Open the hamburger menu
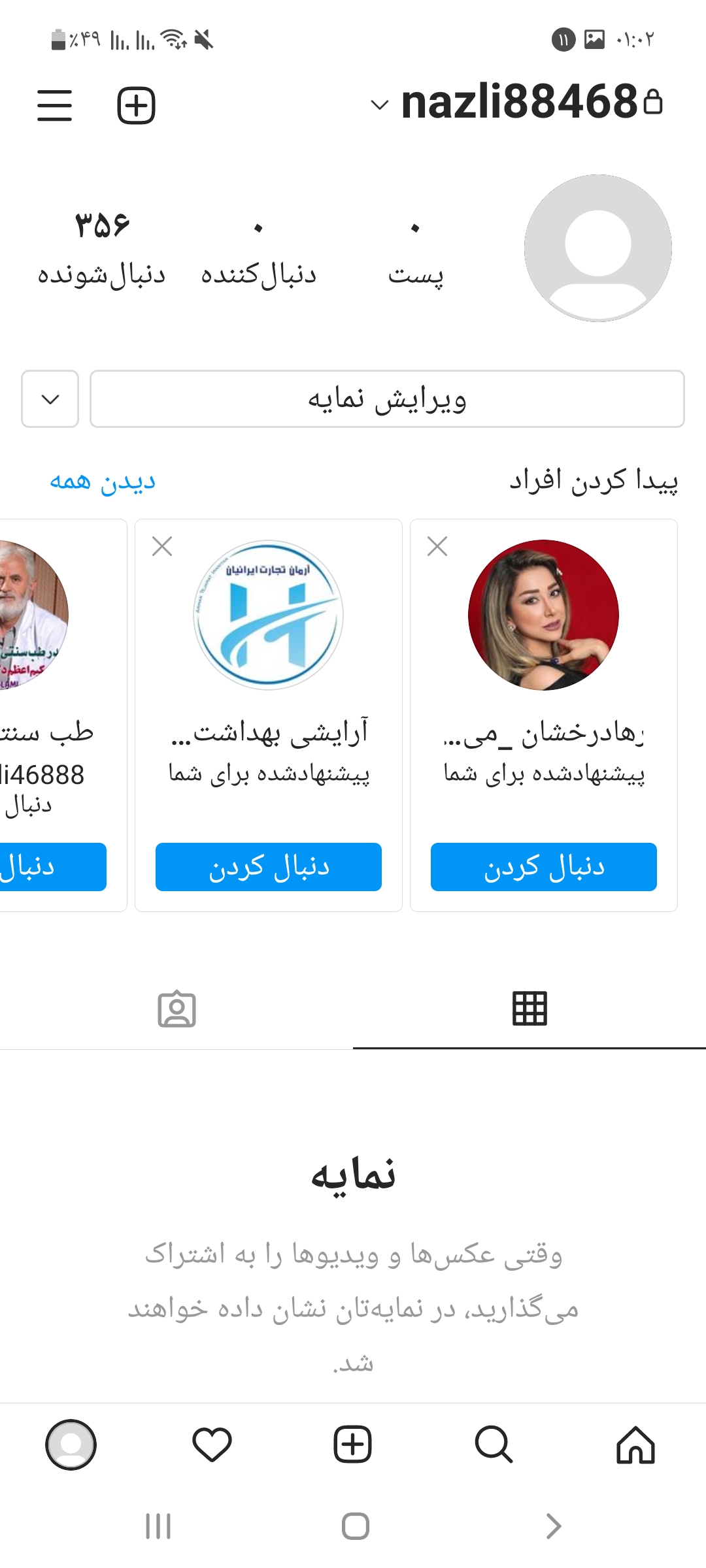 click(54, 105)
